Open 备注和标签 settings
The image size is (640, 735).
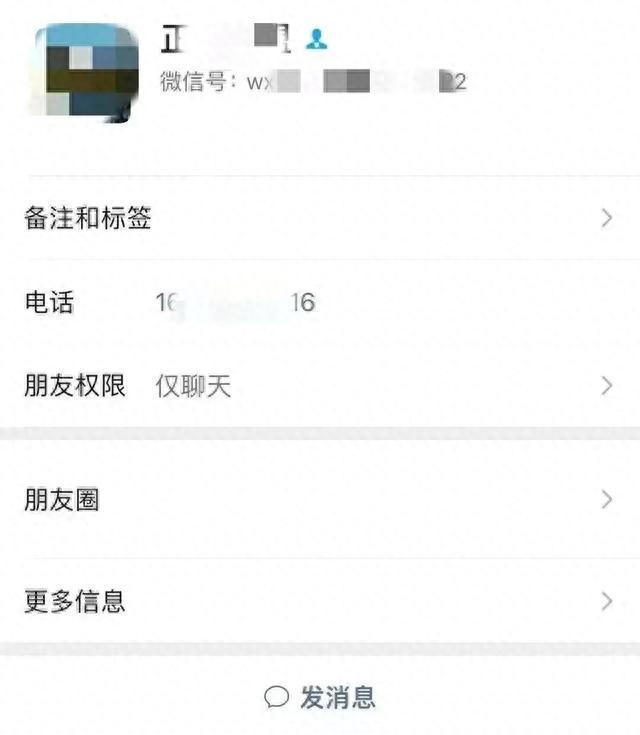coord(320,218)
